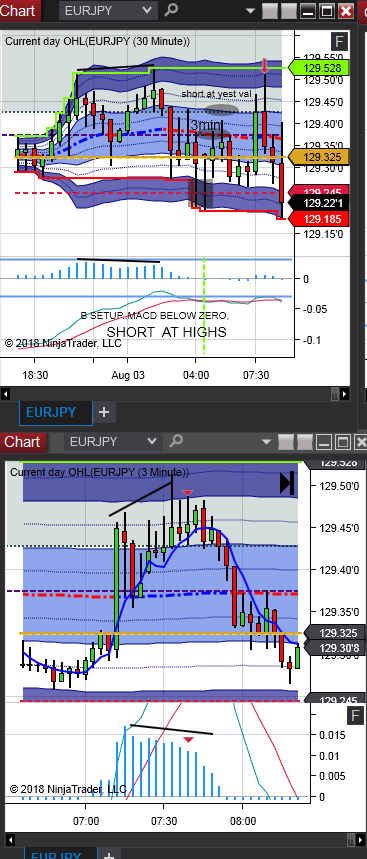The height and width of the screenshot is (859, 367).
Task: Click left scroll arrow under 30 Minute chart
Action: click(x=5, y=393)
